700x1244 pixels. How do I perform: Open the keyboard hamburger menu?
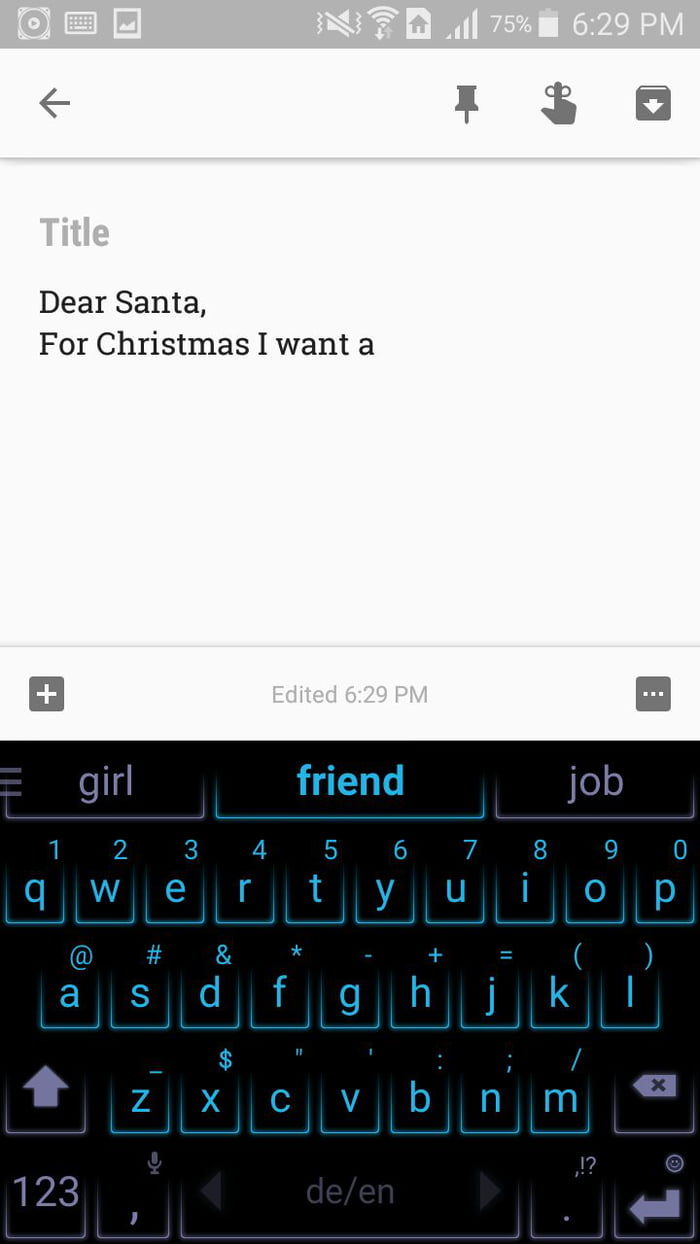click(10, 780)
